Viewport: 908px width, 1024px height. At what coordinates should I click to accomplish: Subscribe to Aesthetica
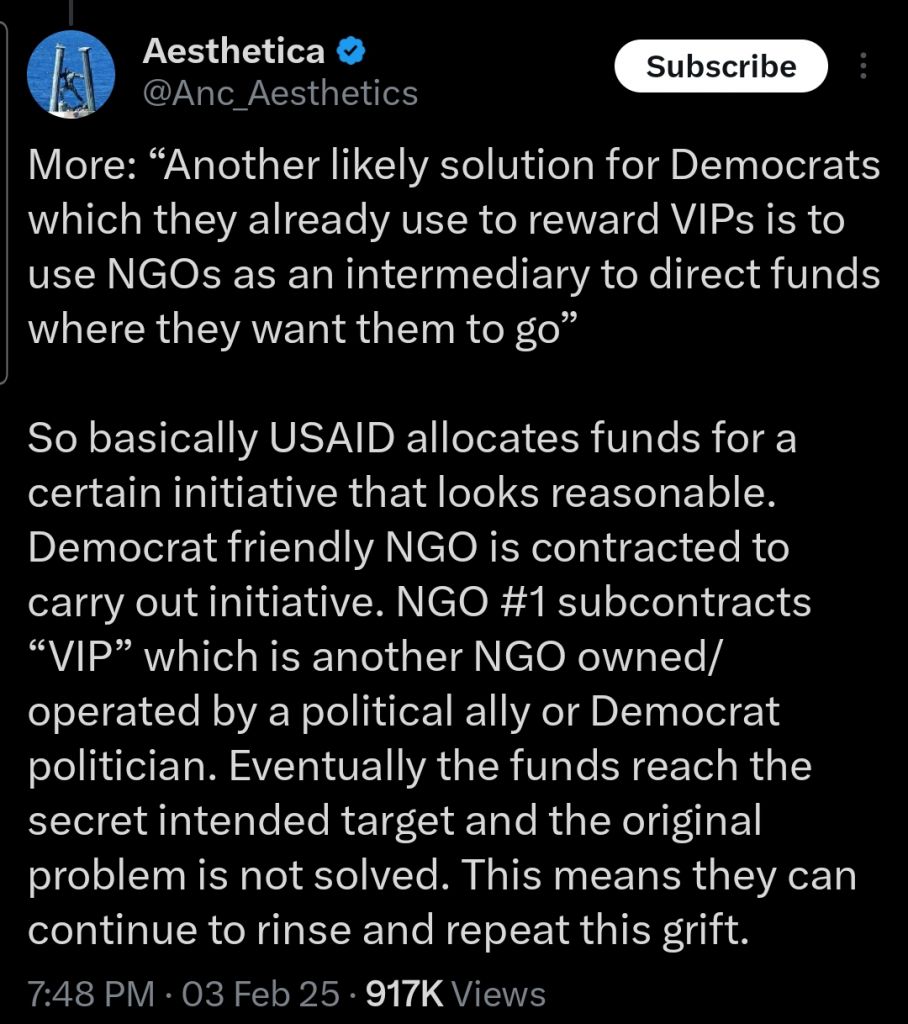(721, 67)
